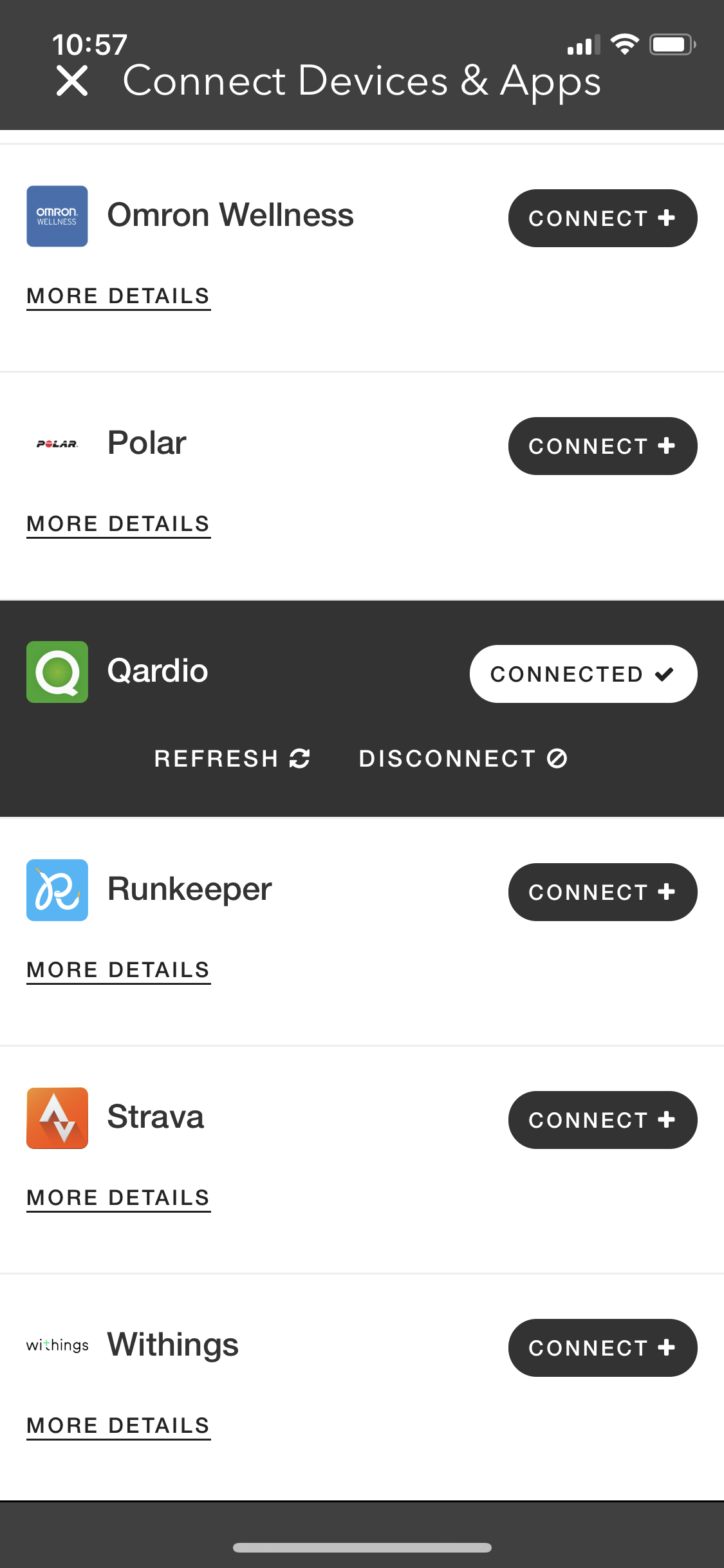This screenshot has width=724, height=1568.
Task: Connect Omron Wellness
Action: click(602, 218)
